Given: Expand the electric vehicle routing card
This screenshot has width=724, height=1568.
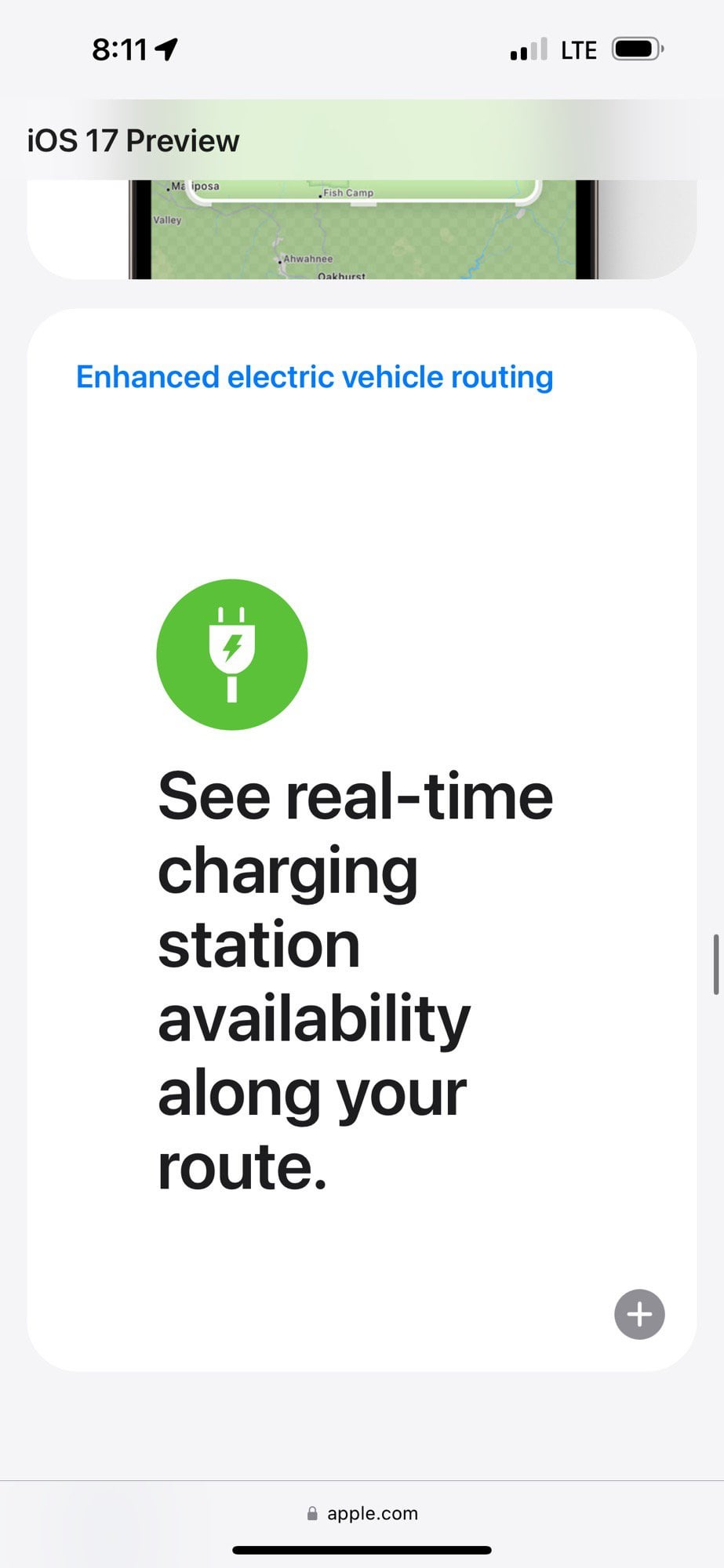Looking at the screenshot, I should pos(639,1314).
